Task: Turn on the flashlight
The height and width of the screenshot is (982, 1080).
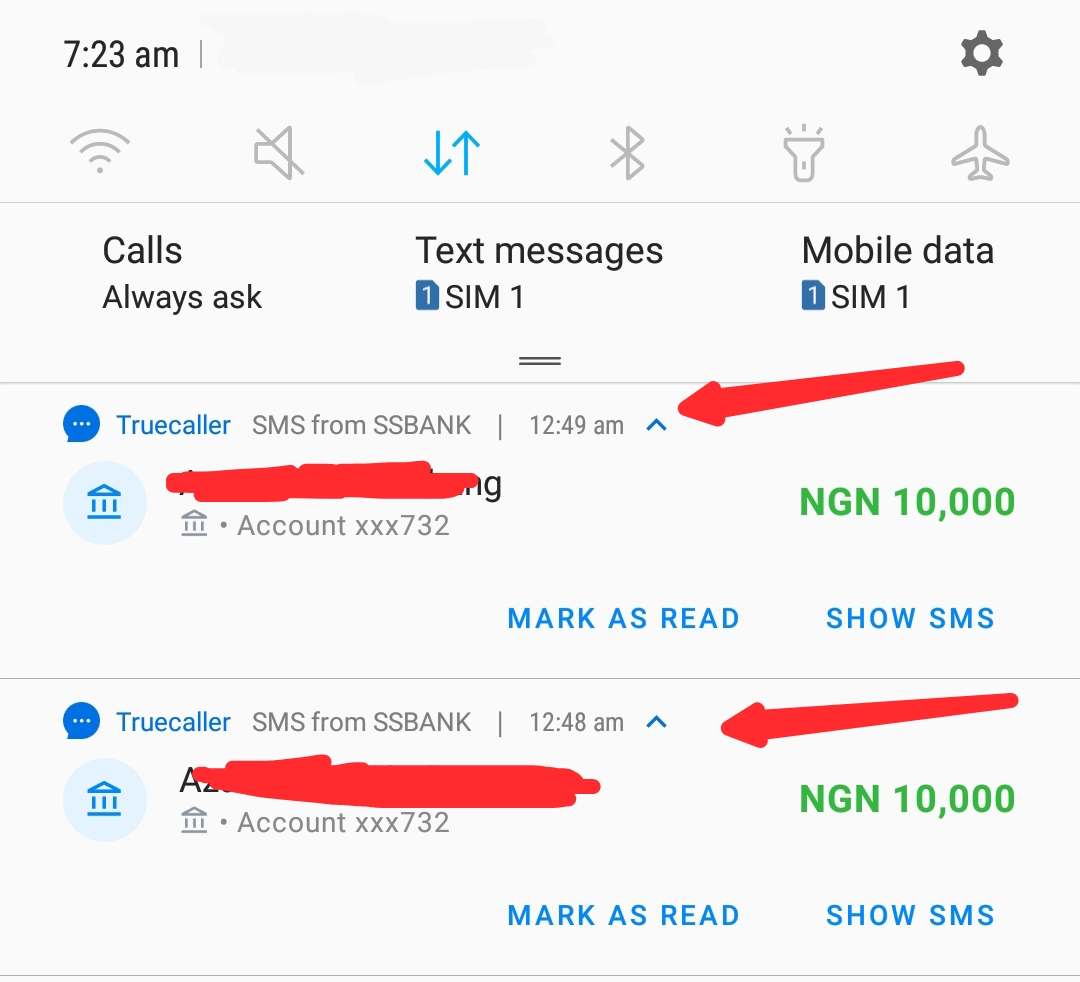Action: pos(802,154)
